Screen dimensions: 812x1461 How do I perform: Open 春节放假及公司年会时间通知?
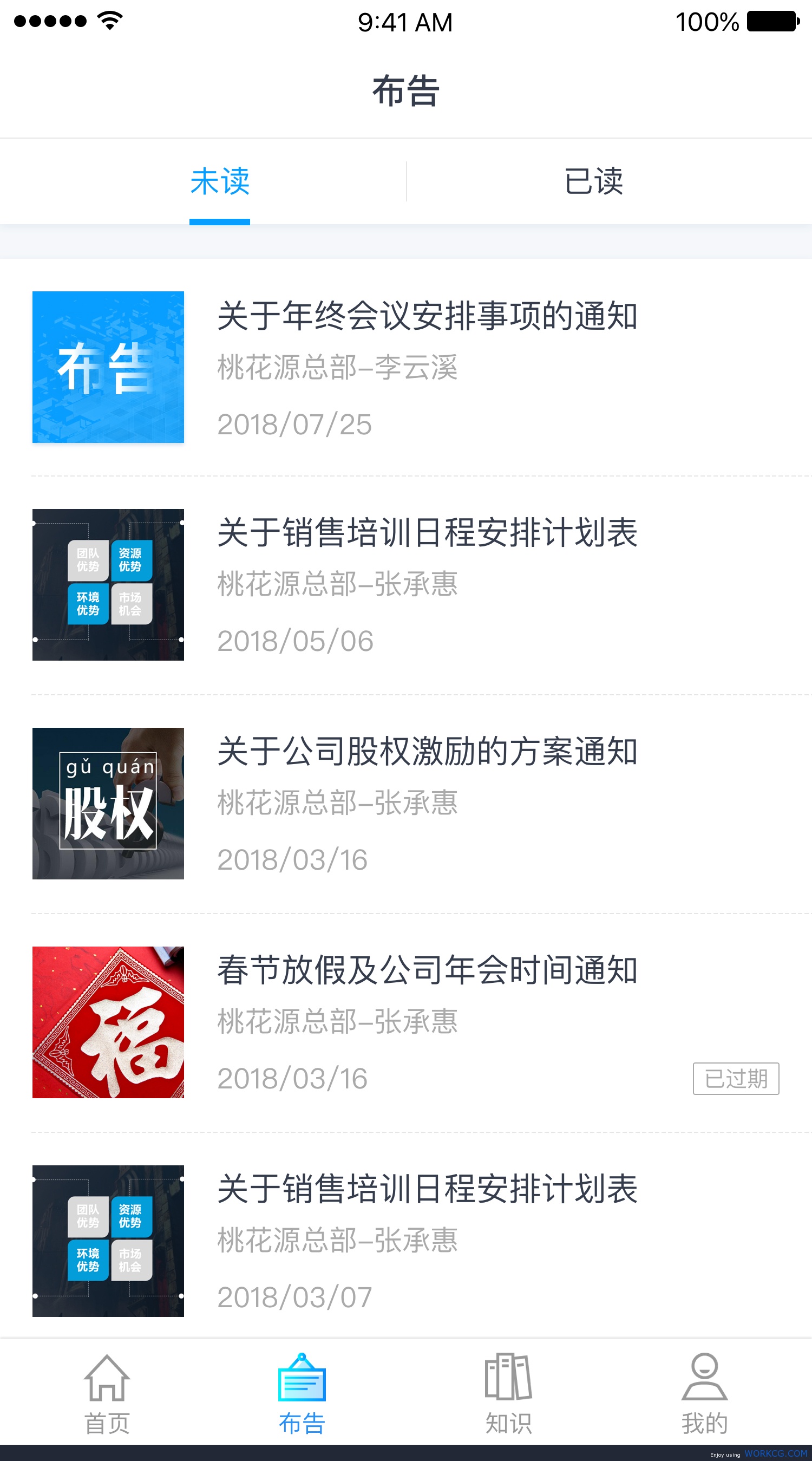click(x=406, y=1022)
